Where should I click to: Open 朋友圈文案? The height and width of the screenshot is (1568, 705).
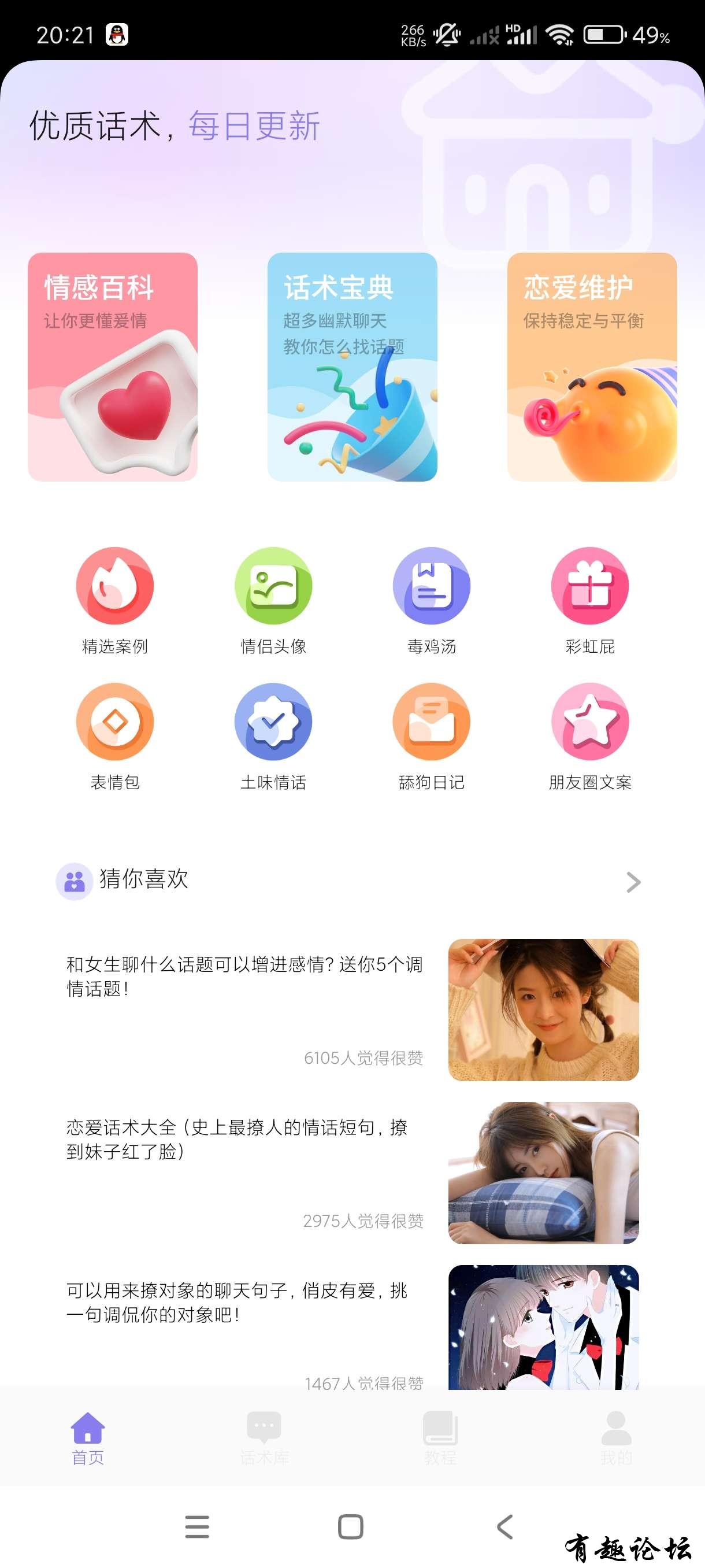point(589,735)
